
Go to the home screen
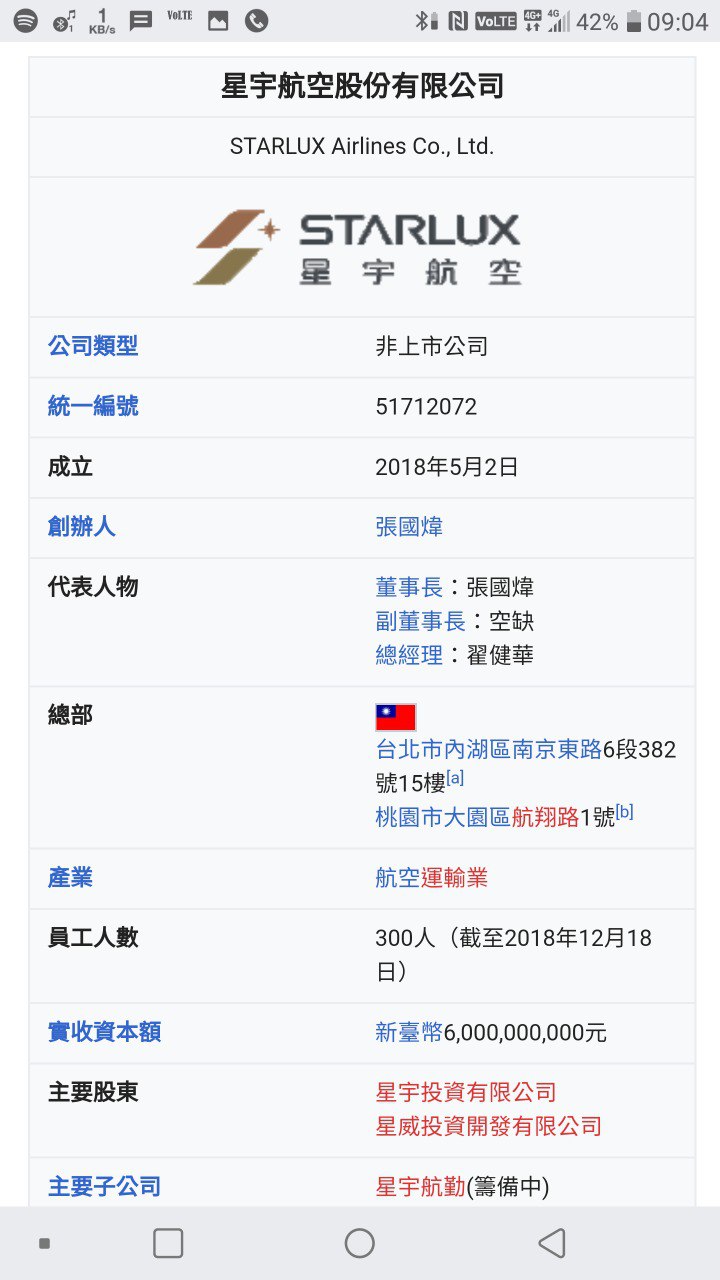click(359, 1243)
